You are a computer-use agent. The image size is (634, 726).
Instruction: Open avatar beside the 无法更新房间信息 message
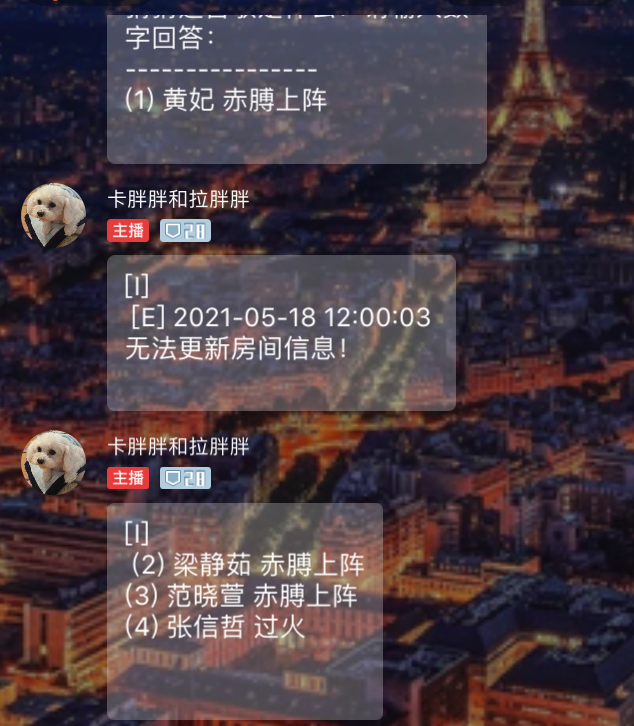54,215
